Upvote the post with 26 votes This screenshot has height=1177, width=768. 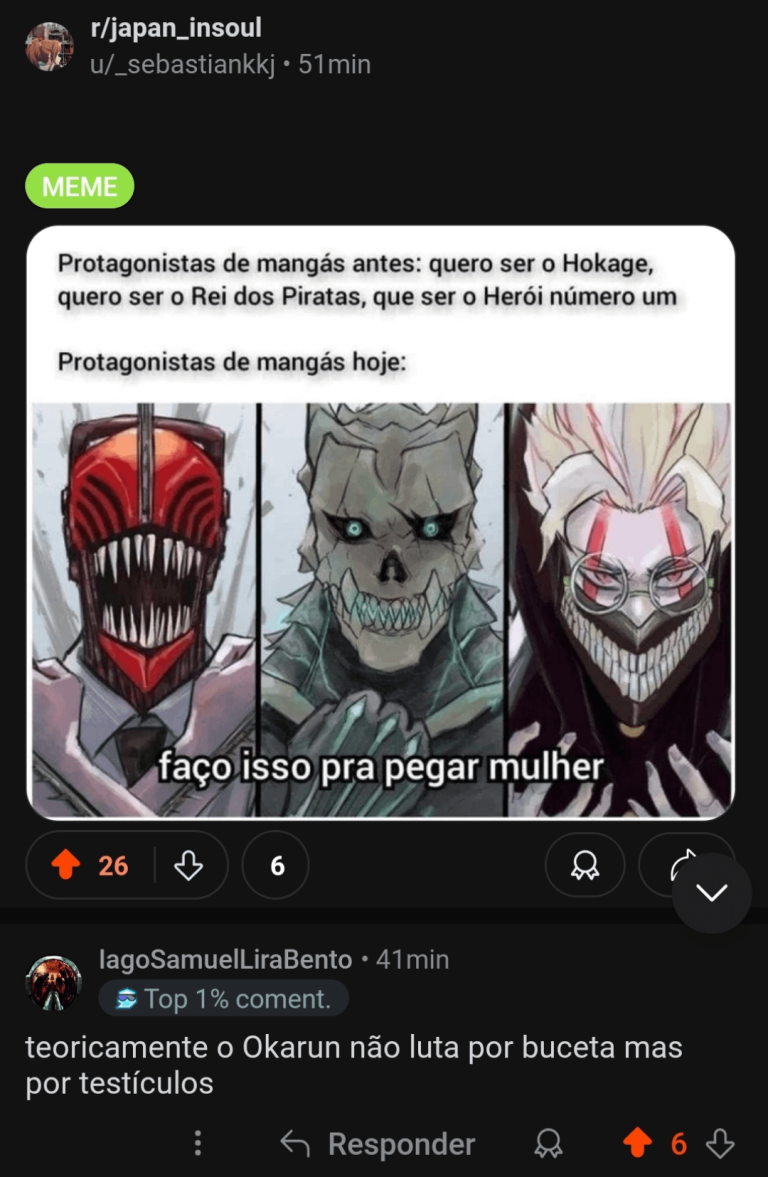[66, 865]
